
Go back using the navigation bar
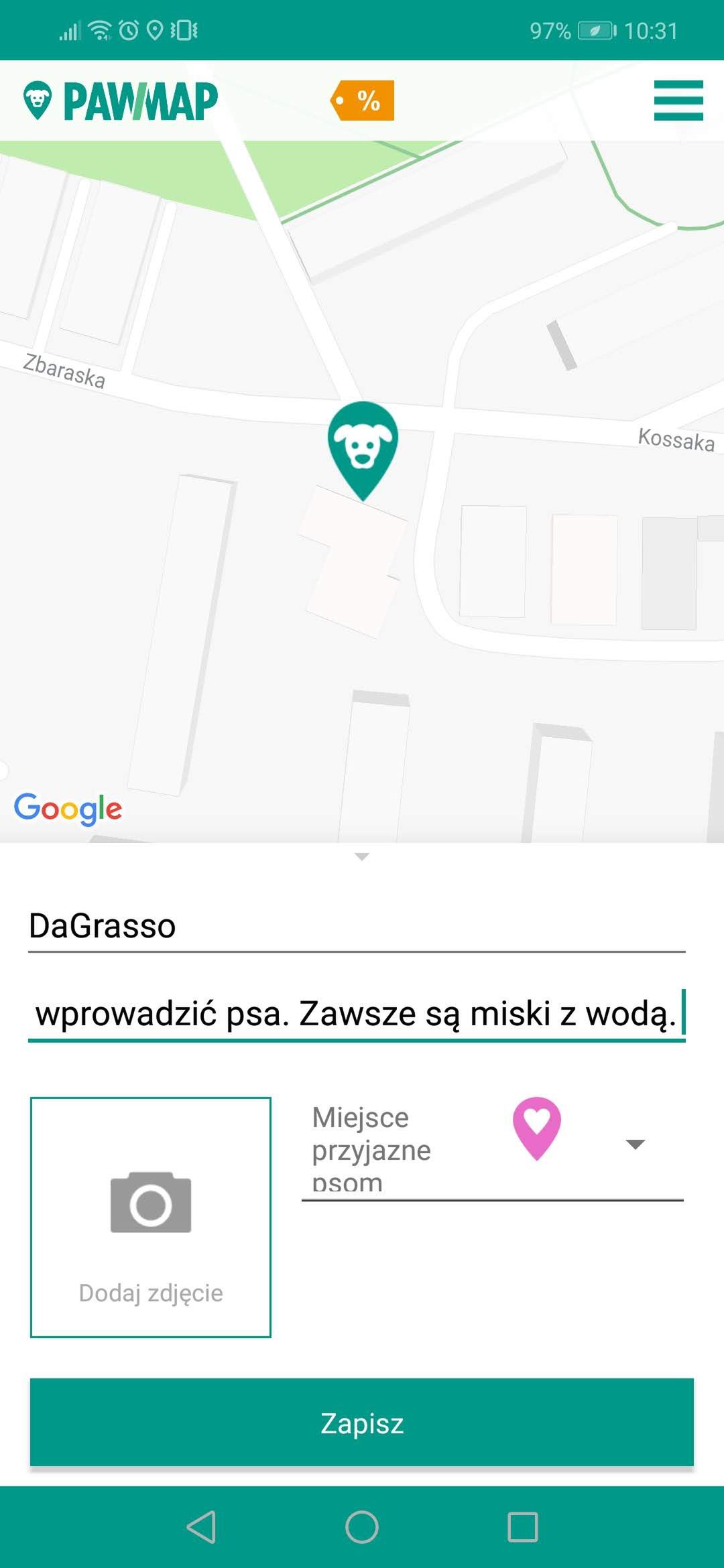coord(201,1527)
